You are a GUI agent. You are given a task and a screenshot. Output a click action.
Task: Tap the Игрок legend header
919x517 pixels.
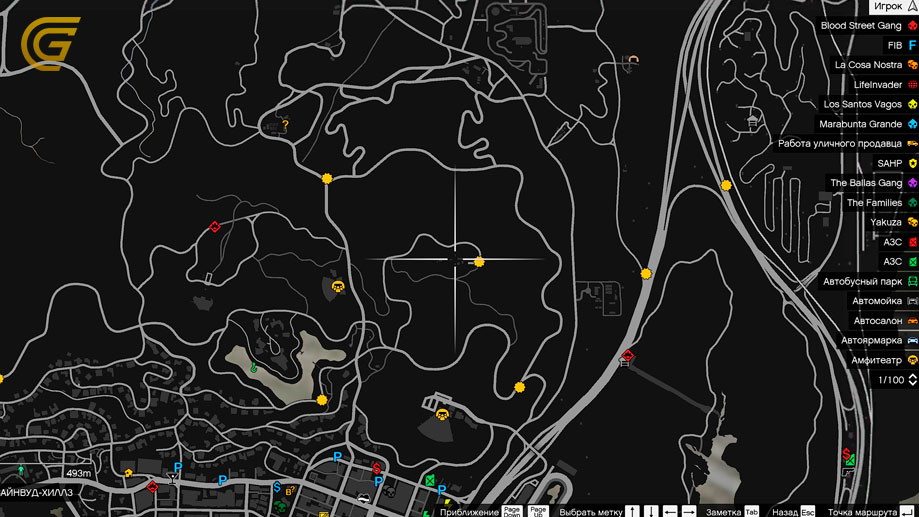click(x=887, y=6)
